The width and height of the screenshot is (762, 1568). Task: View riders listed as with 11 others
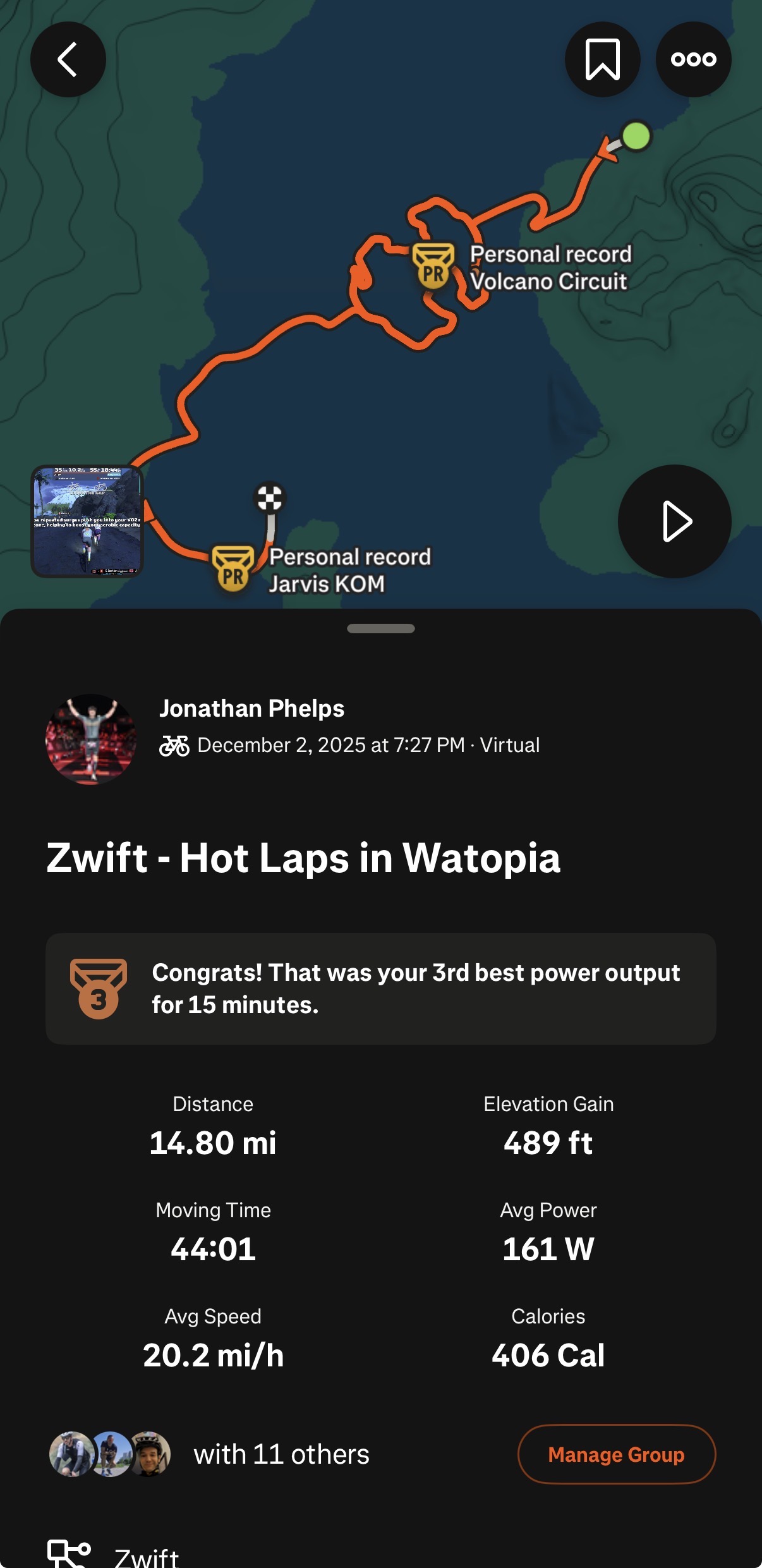coord(281,1454)
